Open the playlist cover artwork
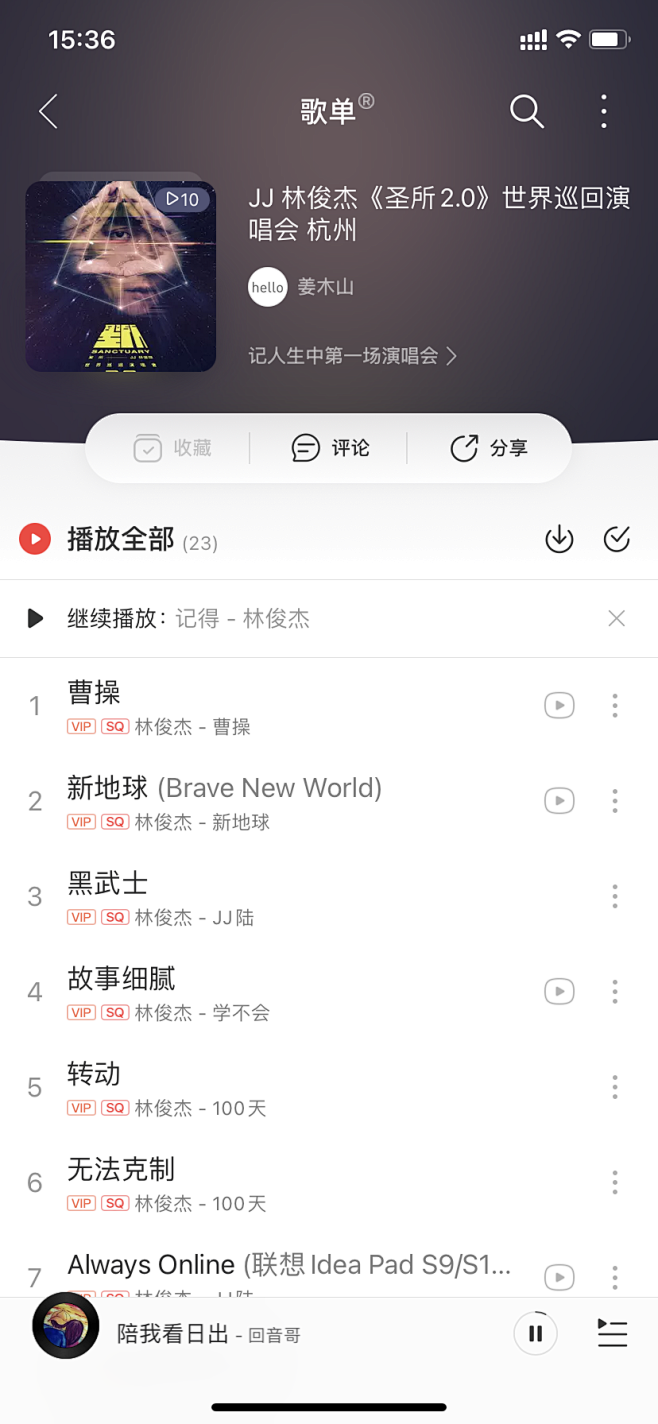The width and height of the screenshot is (658, 1424). coord(121,276)
